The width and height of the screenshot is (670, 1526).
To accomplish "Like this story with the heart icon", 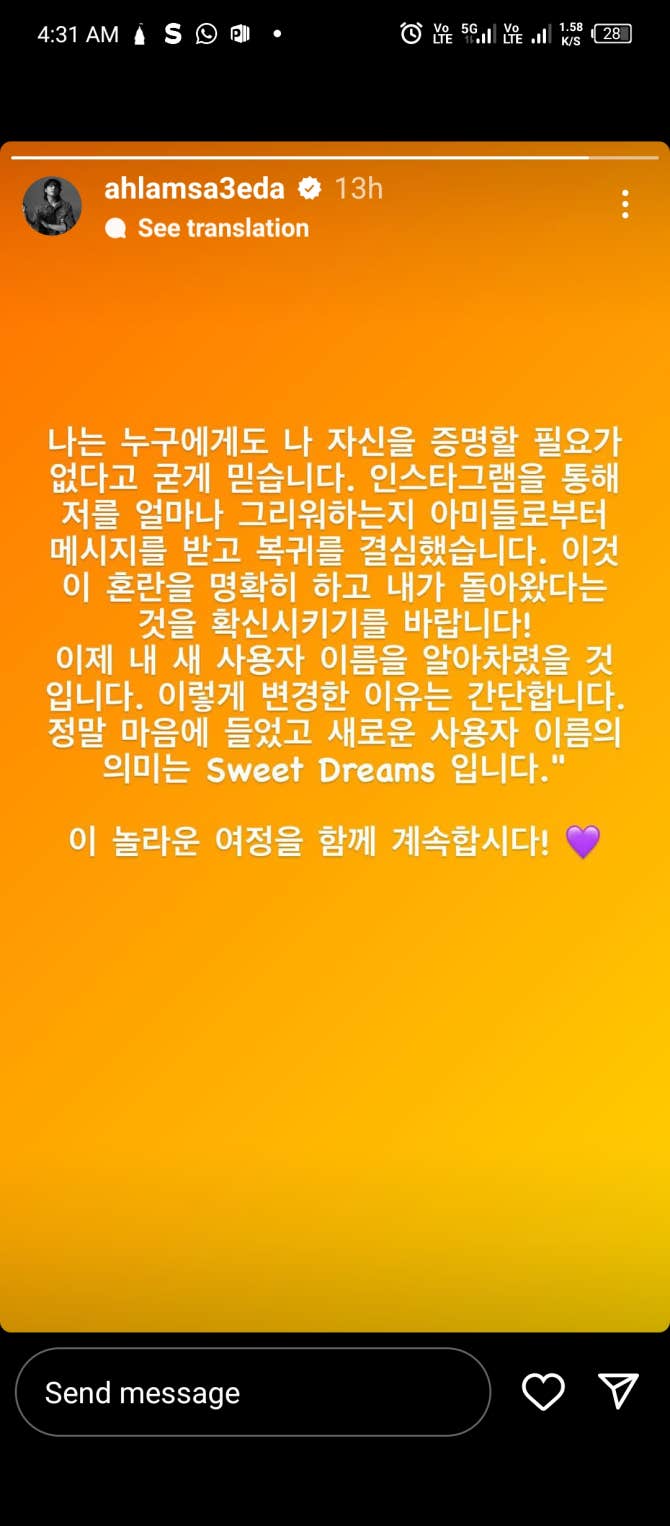I will point(543,1392).
